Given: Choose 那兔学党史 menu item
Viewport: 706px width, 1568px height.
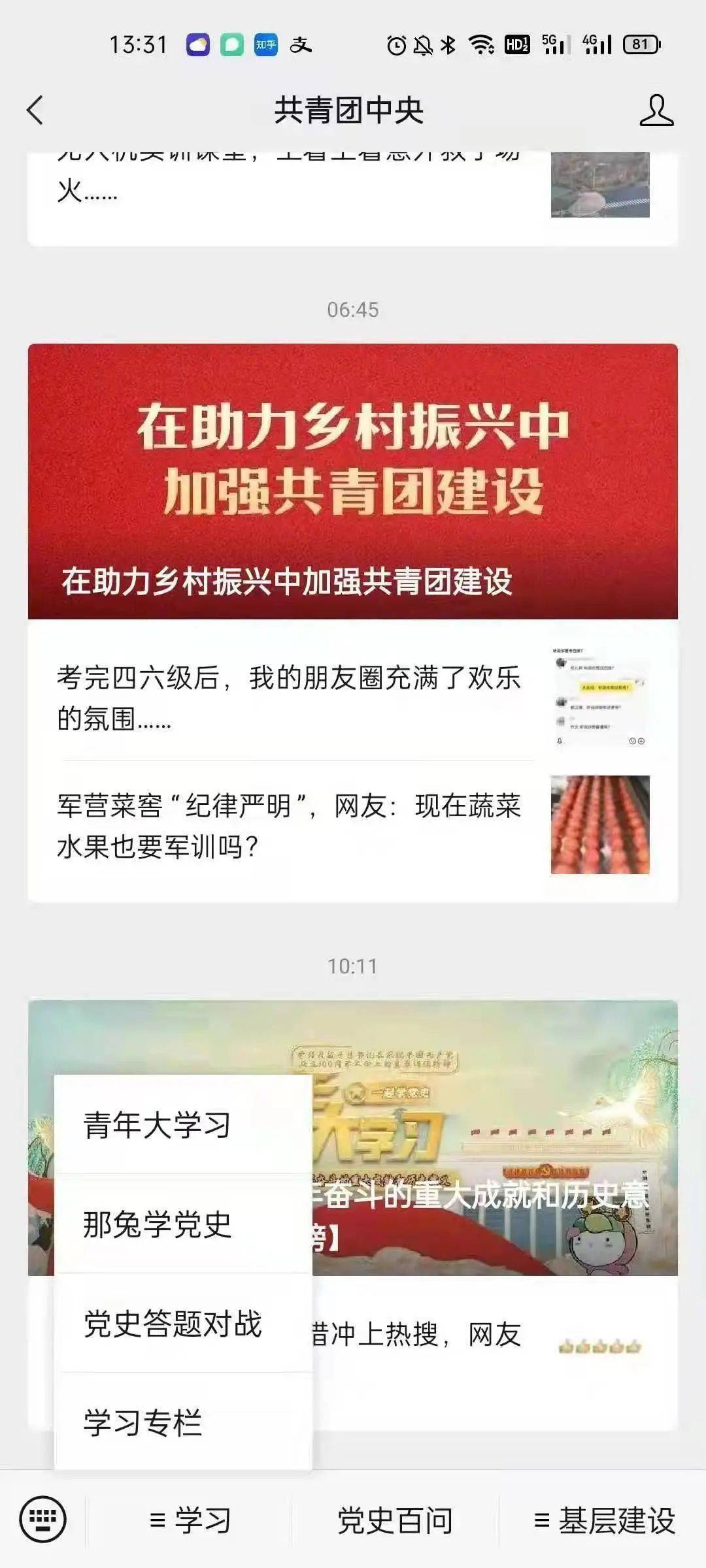Looking at the screenshot, I should click(x=183, y=1224).
